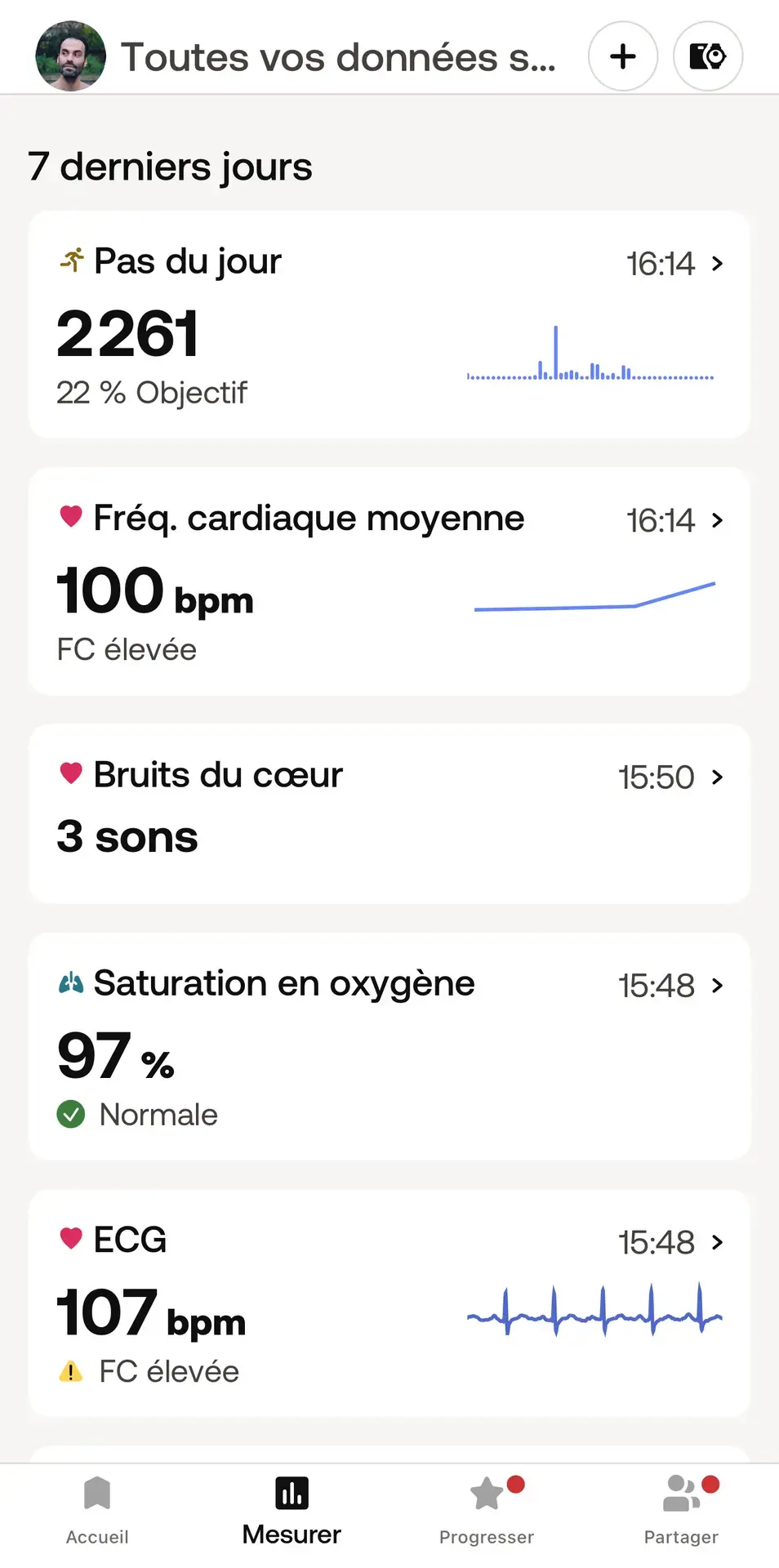Image resolution: width=779 pixels, height=1568 pixels.
Task: Expand the Bruits du cœur card chevron
Action: [x=718, y=777]
